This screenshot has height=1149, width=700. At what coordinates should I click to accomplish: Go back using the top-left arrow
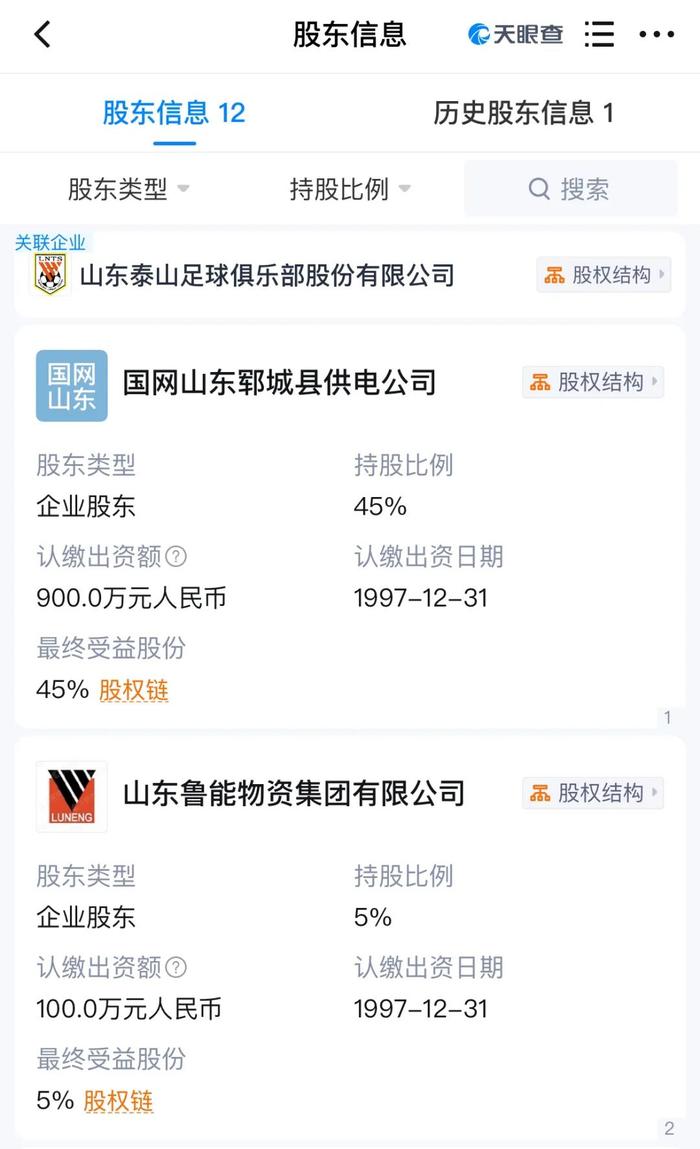pyautogui.click(x=43, y=34)
